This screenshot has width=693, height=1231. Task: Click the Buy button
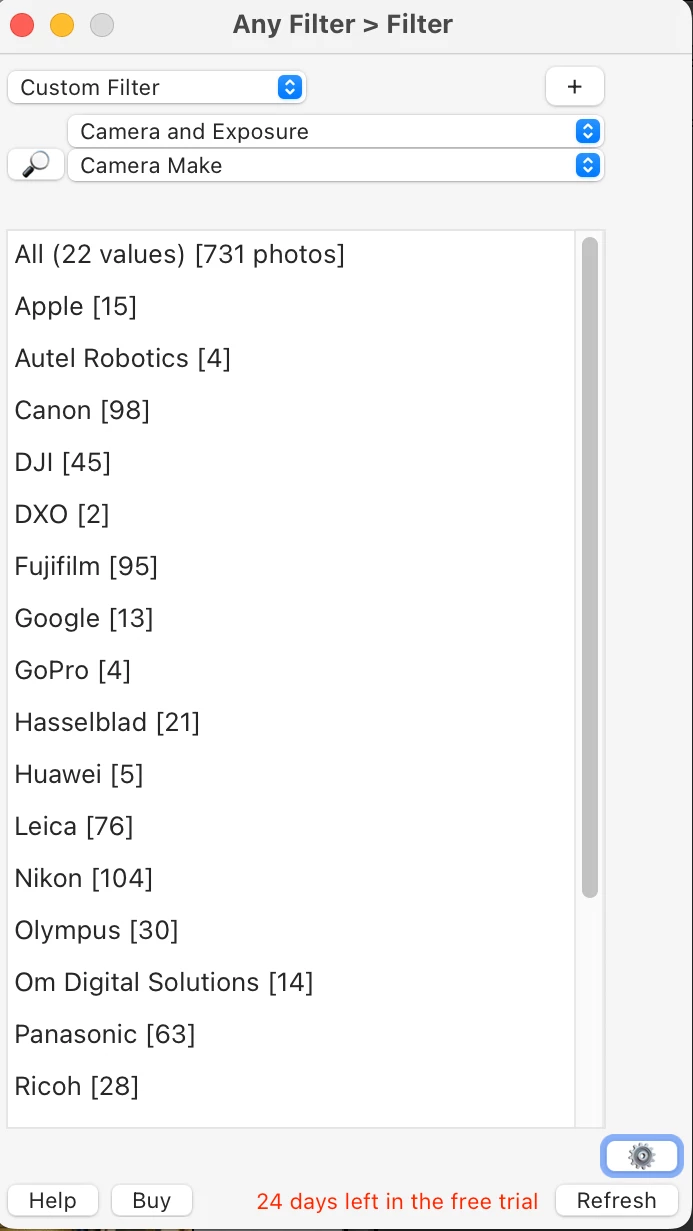pyautogui.click(x=151, y=1201)
